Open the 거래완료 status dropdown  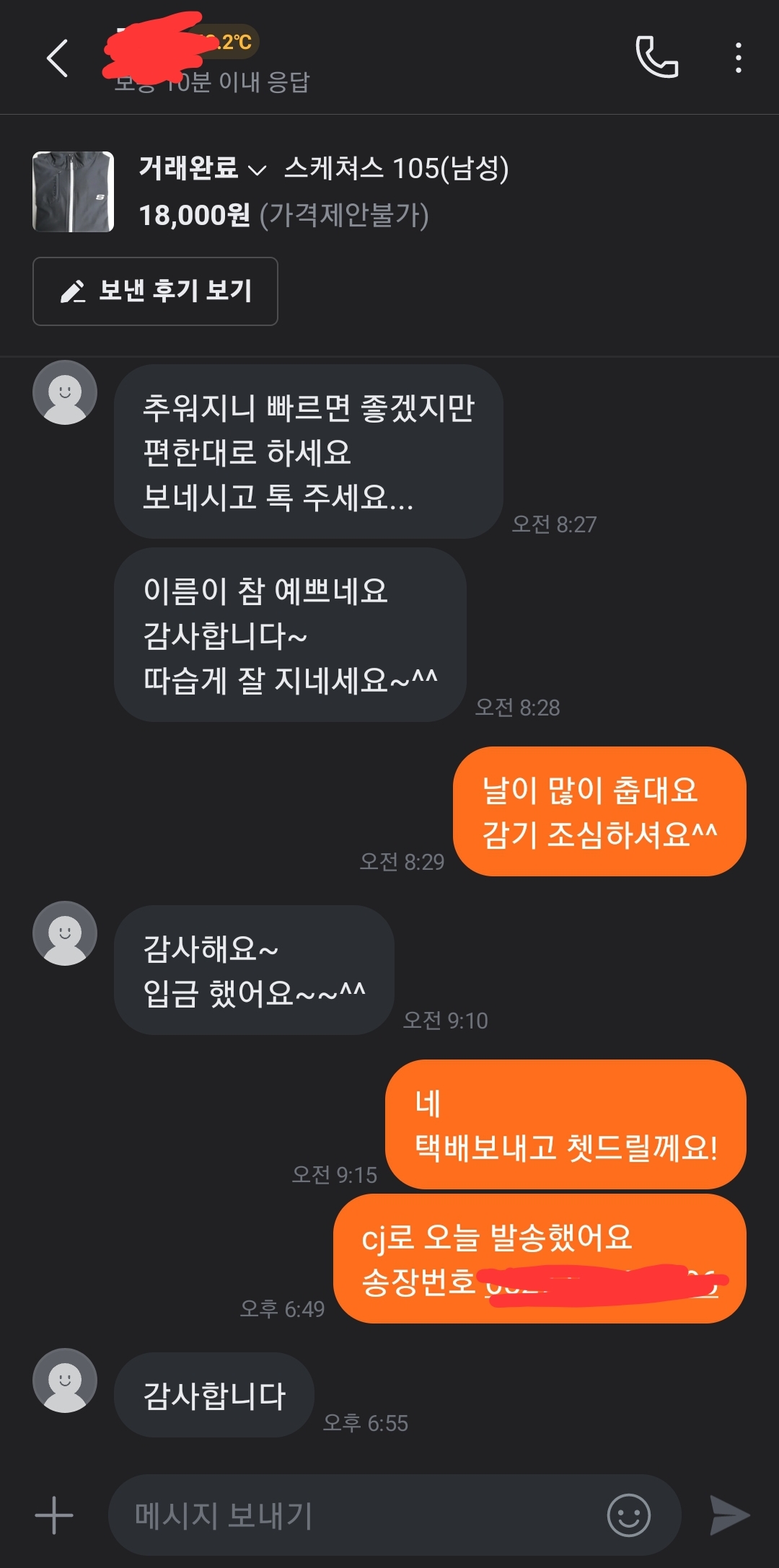coord(202,169)
